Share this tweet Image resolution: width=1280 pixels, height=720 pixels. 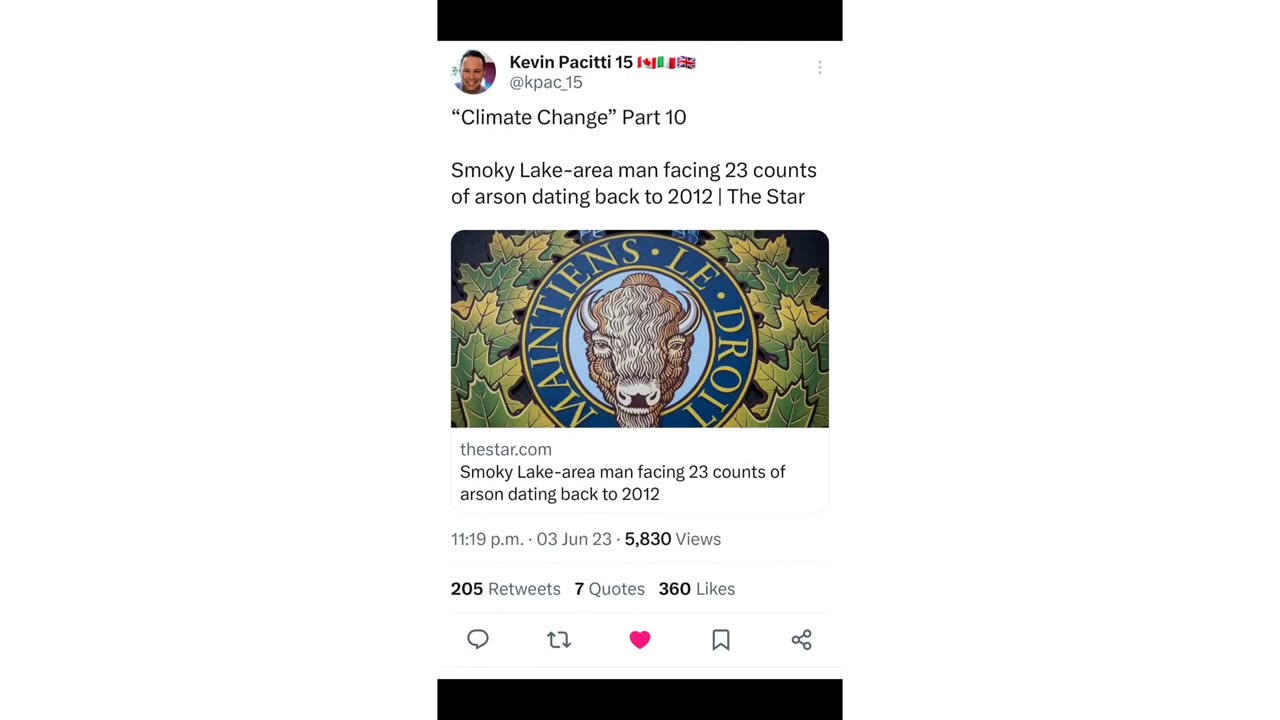(x=801, y=639)
